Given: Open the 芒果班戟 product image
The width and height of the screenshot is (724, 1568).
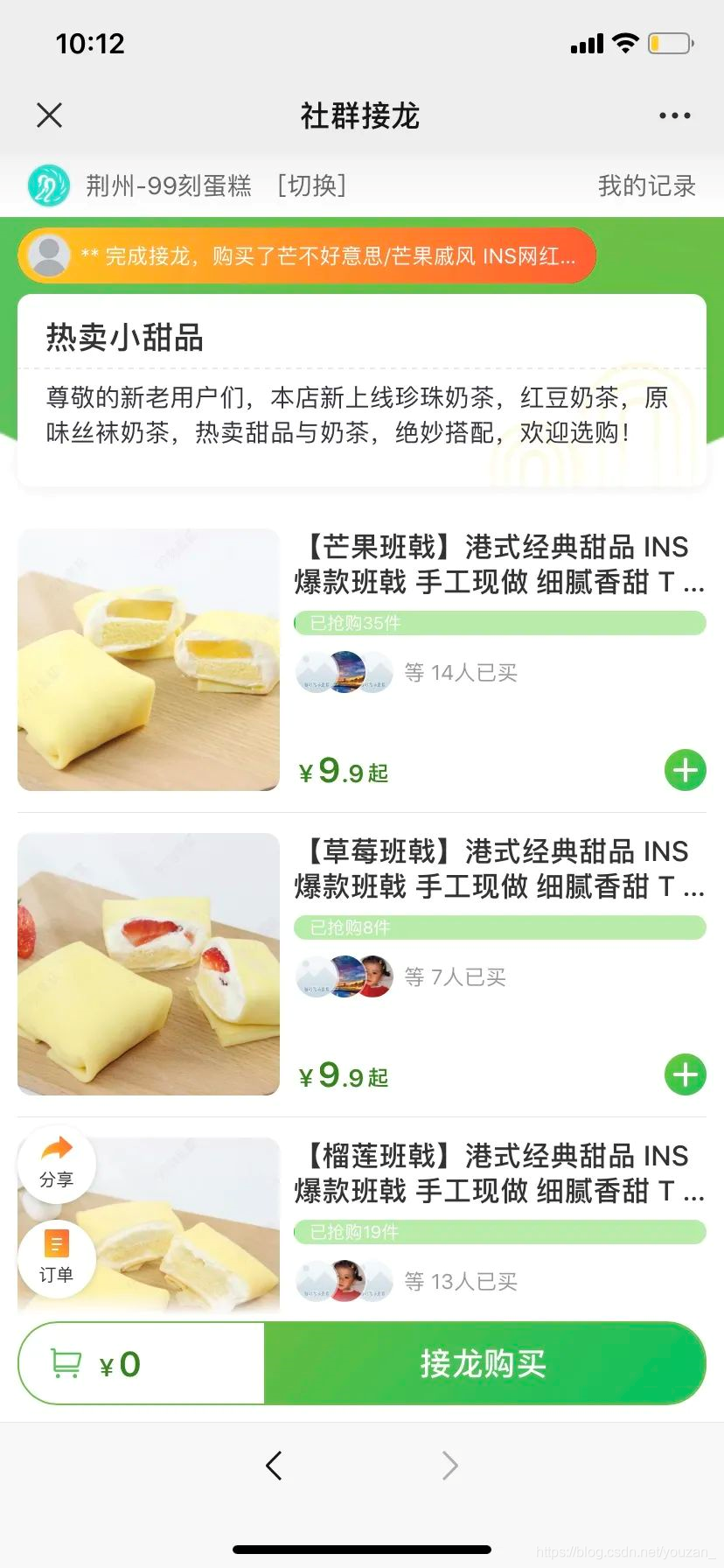Looking at the screenshot, I should click(x=149, y=660).
